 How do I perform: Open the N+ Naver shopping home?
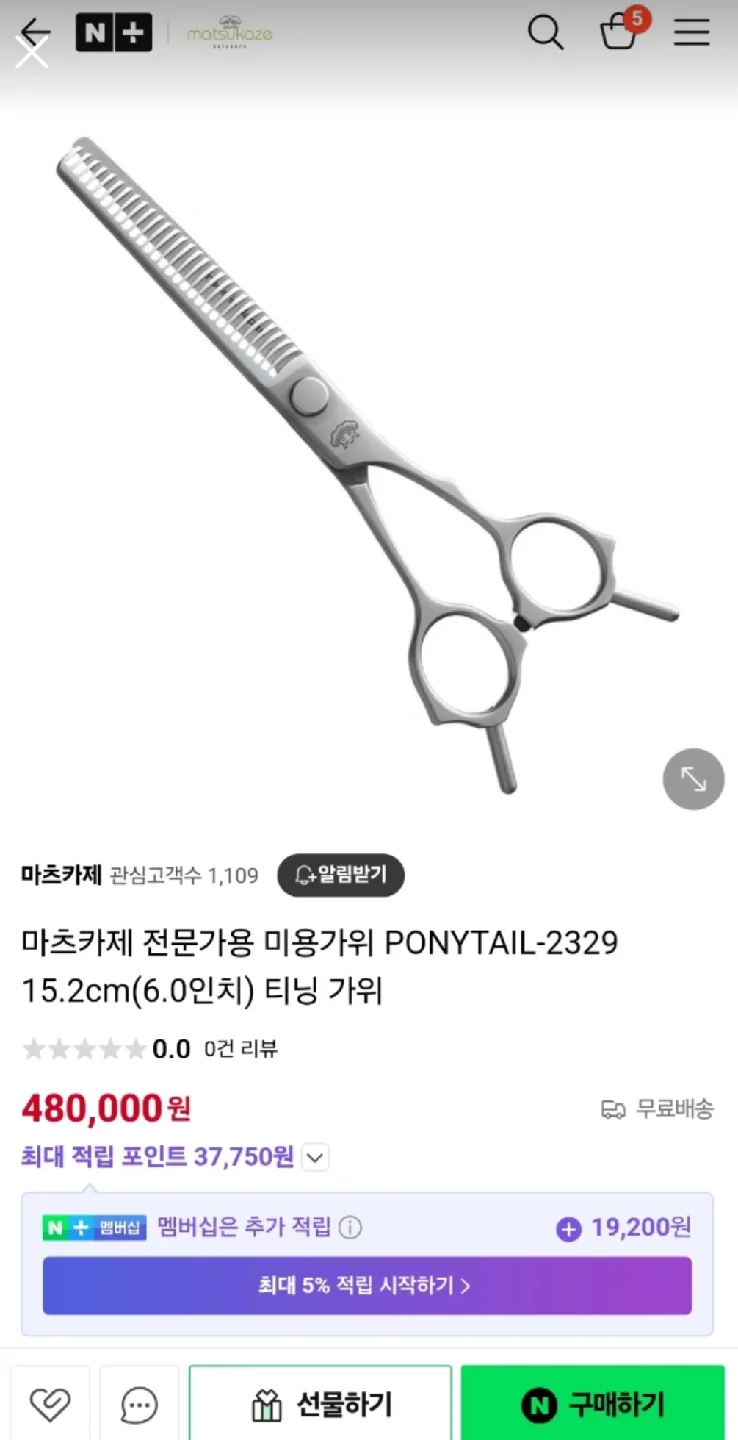click(x=114, y=33)
